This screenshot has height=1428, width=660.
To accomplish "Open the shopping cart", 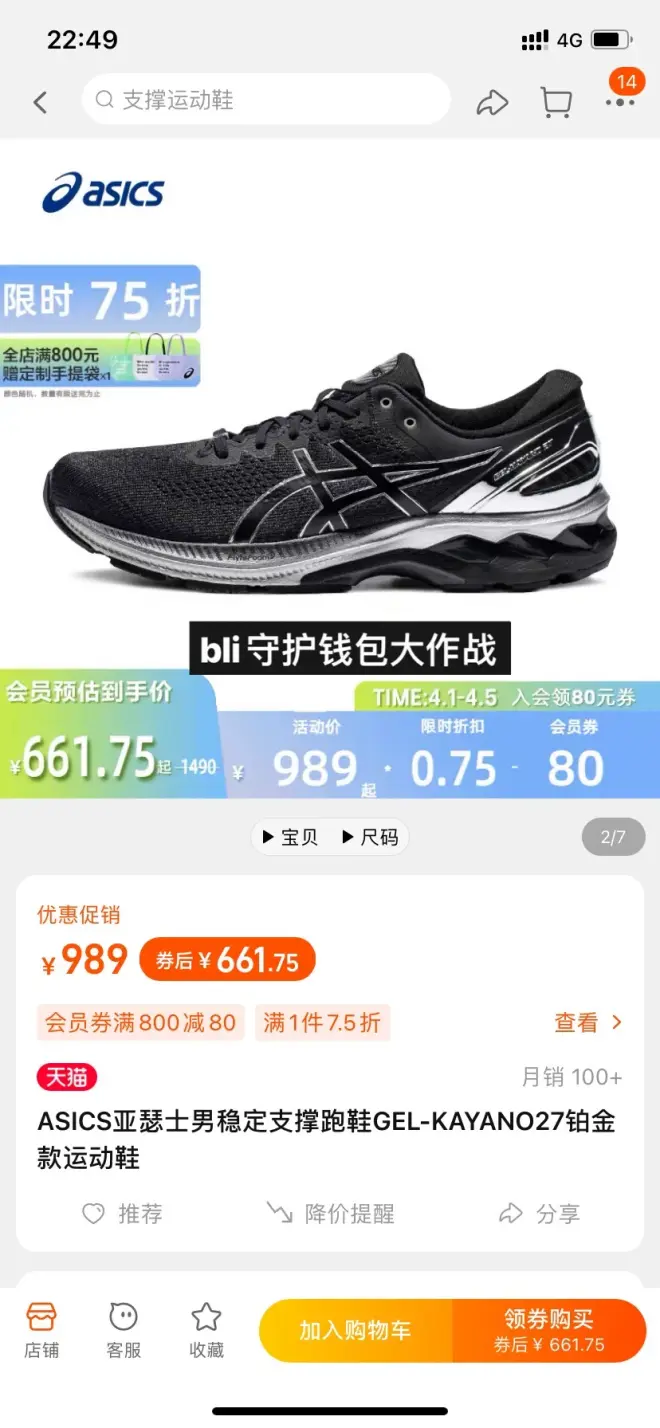I will point(556,101).
